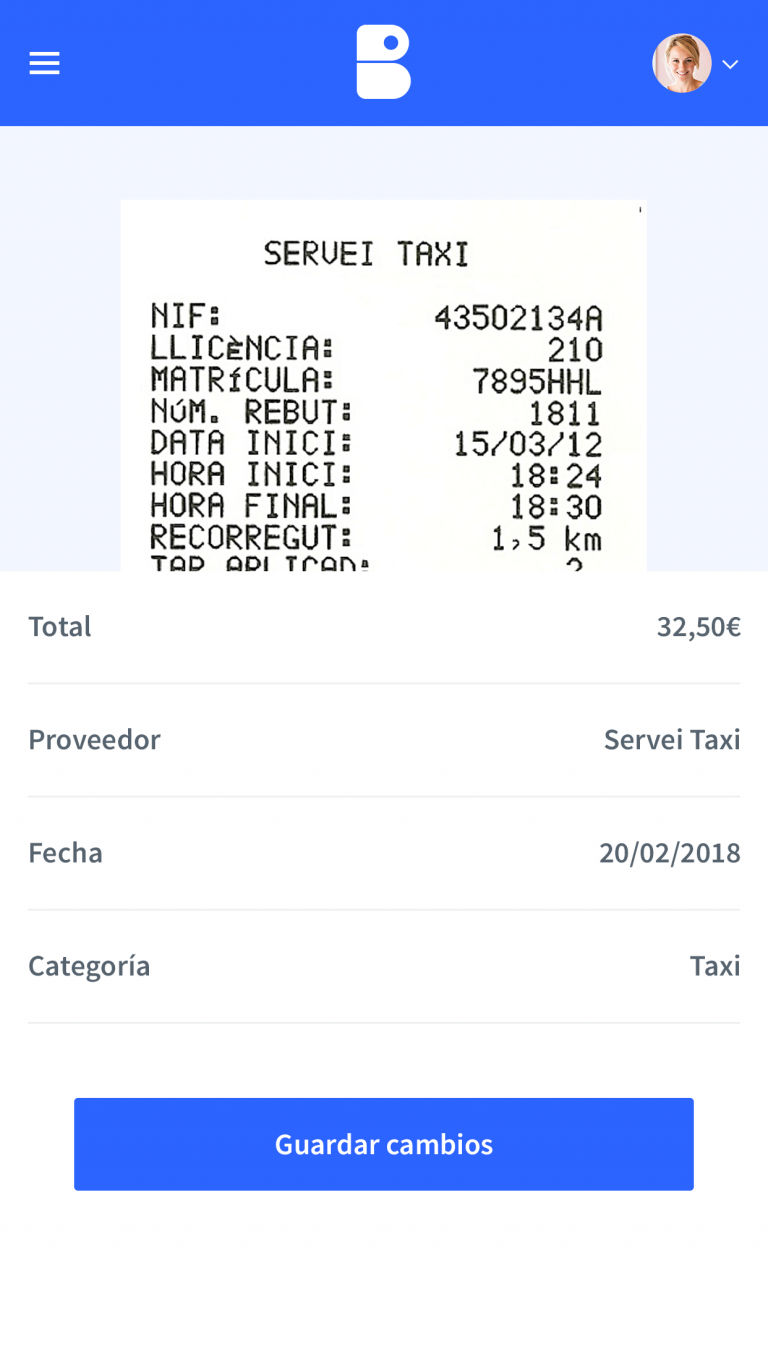Click the app brand icon centered in toolbar
This screenshot has width=768, height=1365.
383,61
